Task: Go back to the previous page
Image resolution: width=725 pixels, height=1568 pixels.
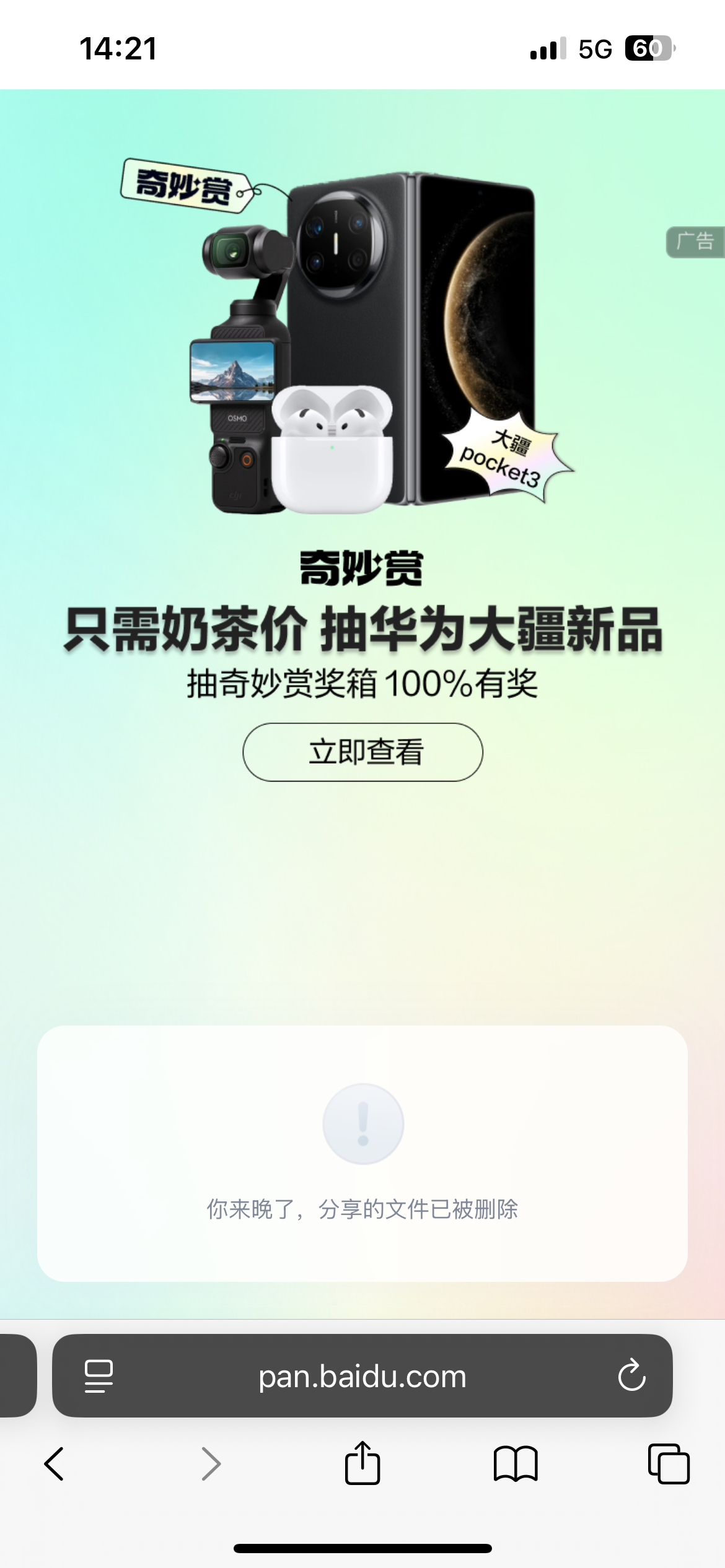Action: (55, 1464)
